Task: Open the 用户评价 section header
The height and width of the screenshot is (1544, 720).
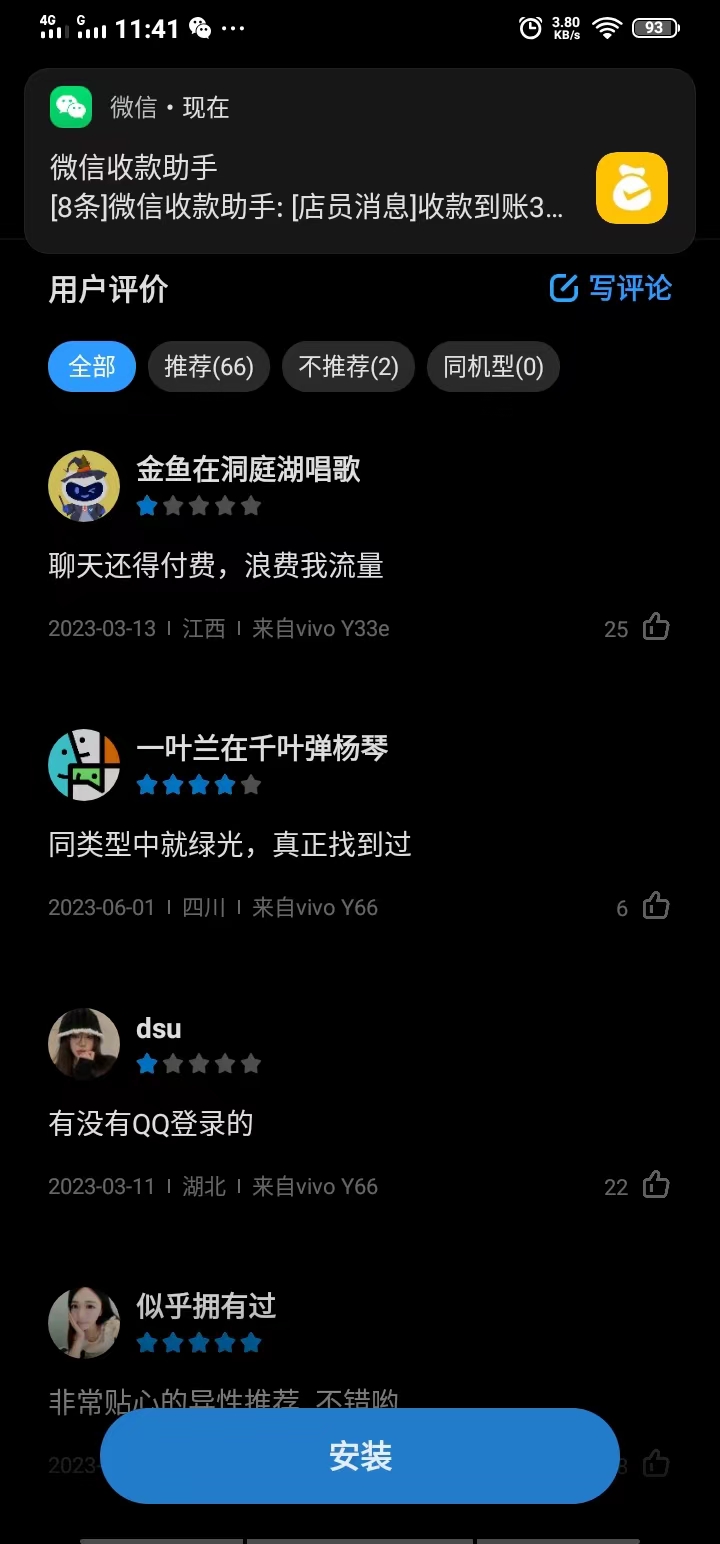Action: pyautogui.click(x=108, y=289)
